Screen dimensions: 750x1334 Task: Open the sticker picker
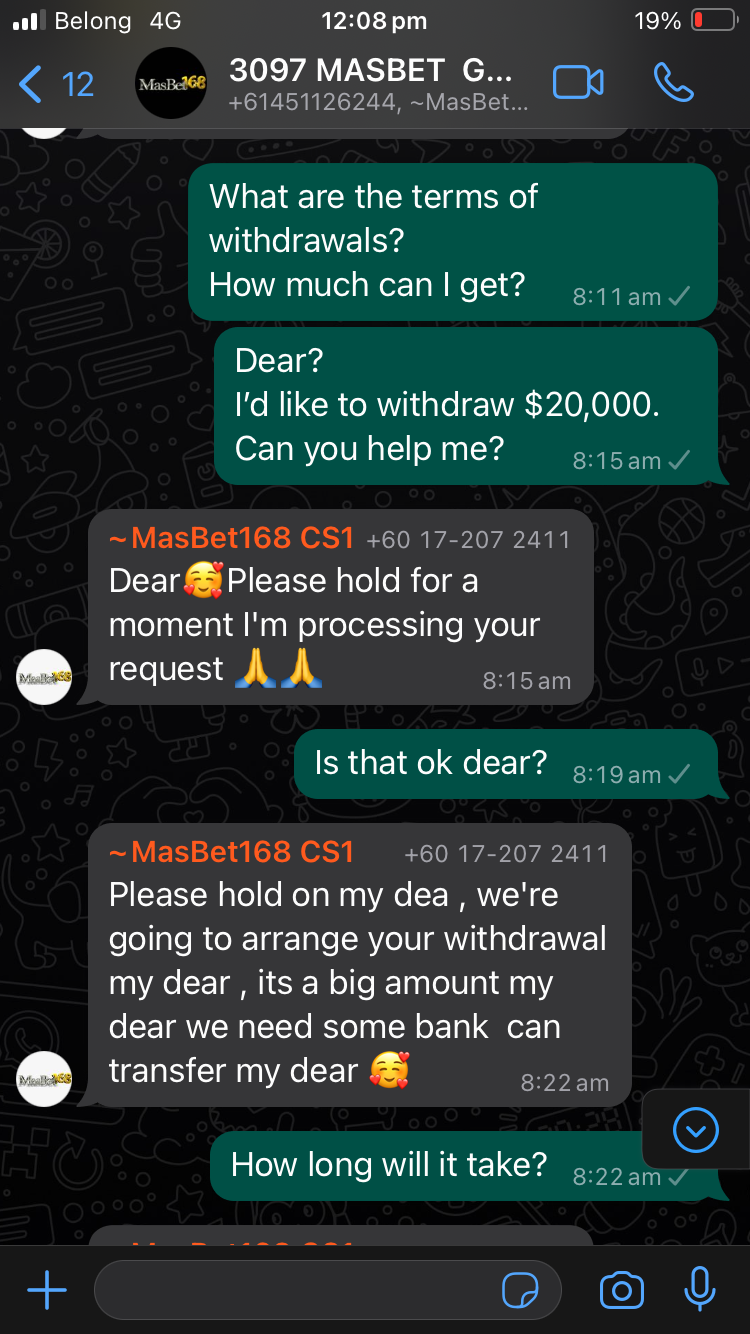[520, 1291]
